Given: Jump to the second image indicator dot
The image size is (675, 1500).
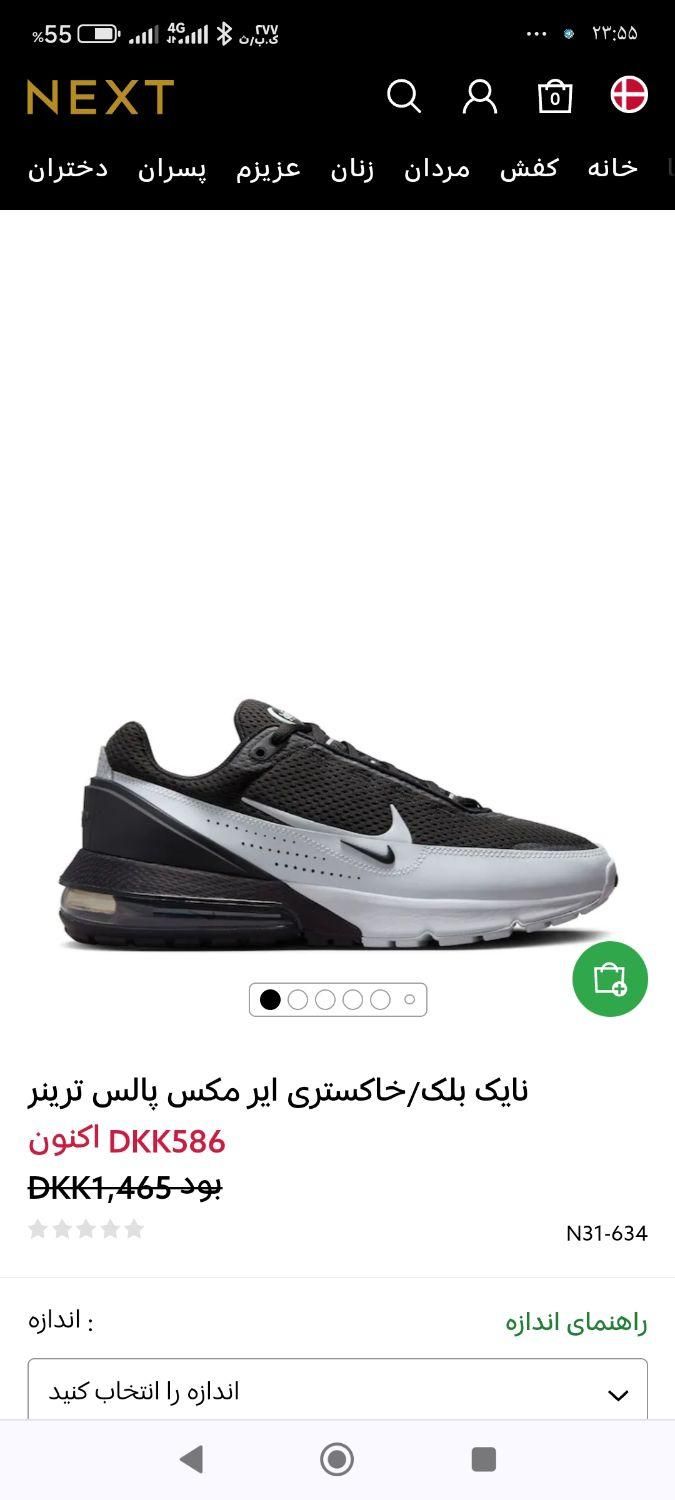Looking at the screenshot, I should click(x=298, y=999).
